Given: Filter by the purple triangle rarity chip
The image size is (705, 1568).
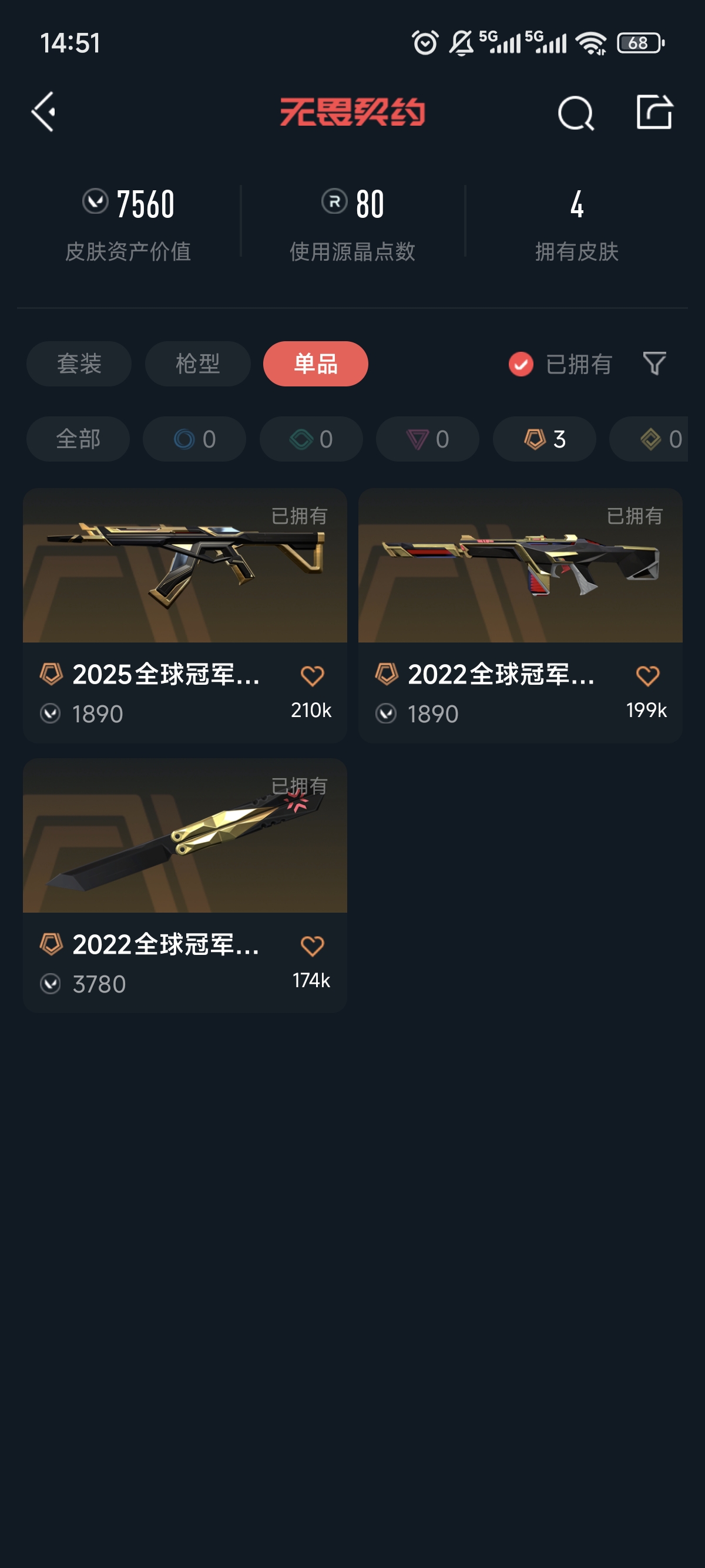Looking at the screenshot, I should [427, 439].
